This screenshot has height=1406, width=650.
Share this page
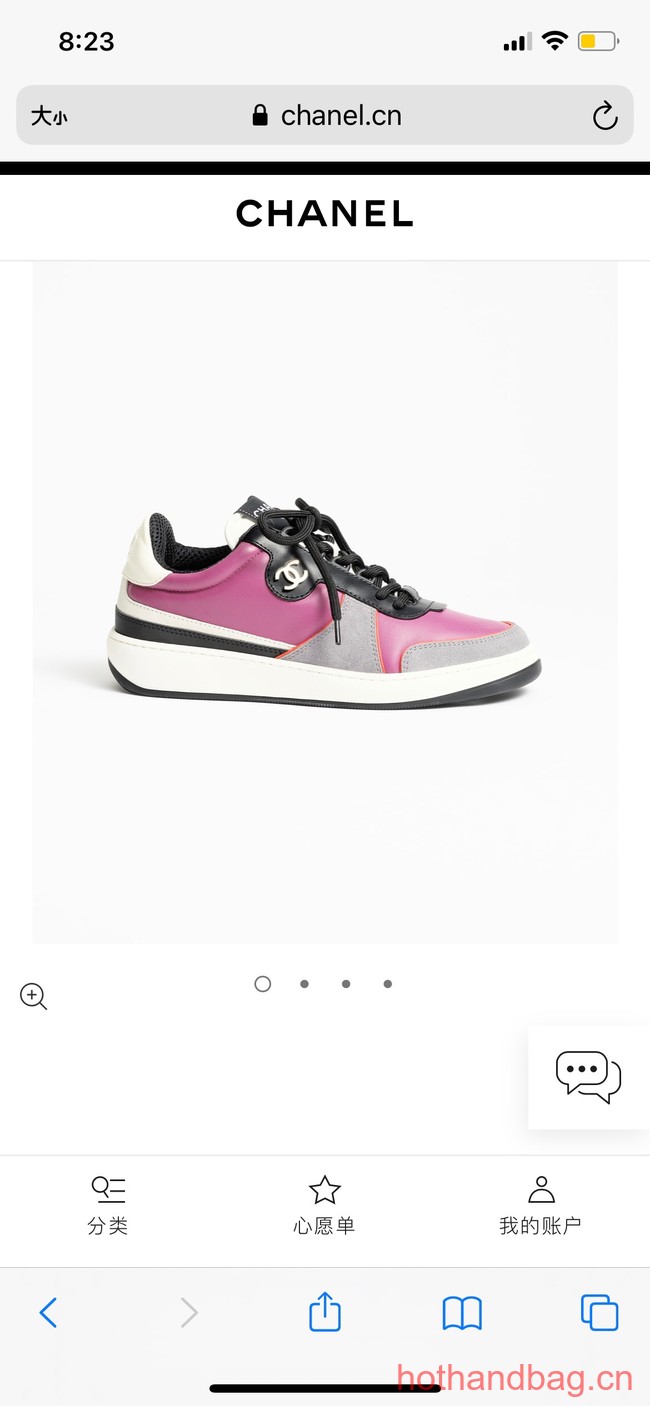(325, 1312)
